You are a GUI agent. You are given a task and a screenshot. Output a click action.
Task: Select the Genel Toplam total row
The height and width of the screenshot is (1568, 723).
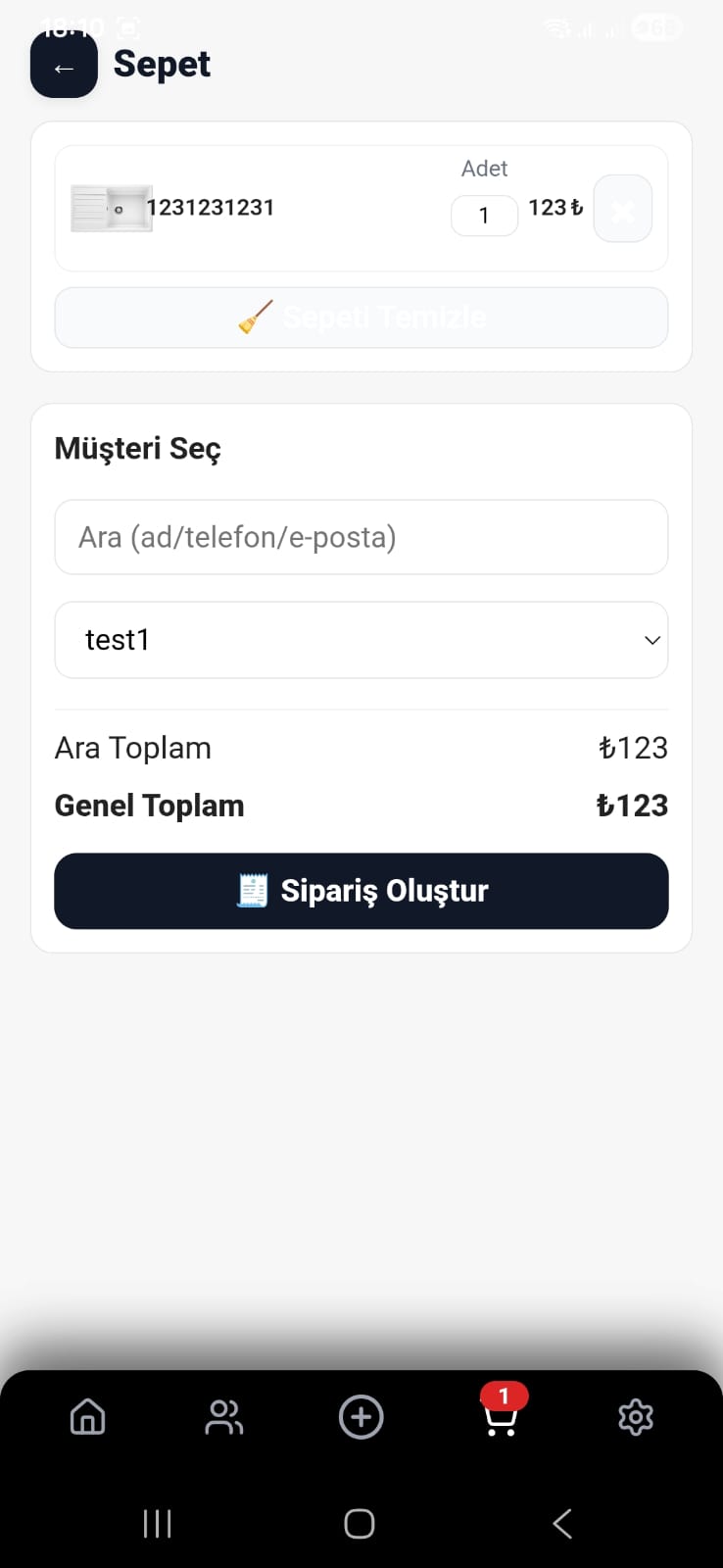click(x=361, y=805)
